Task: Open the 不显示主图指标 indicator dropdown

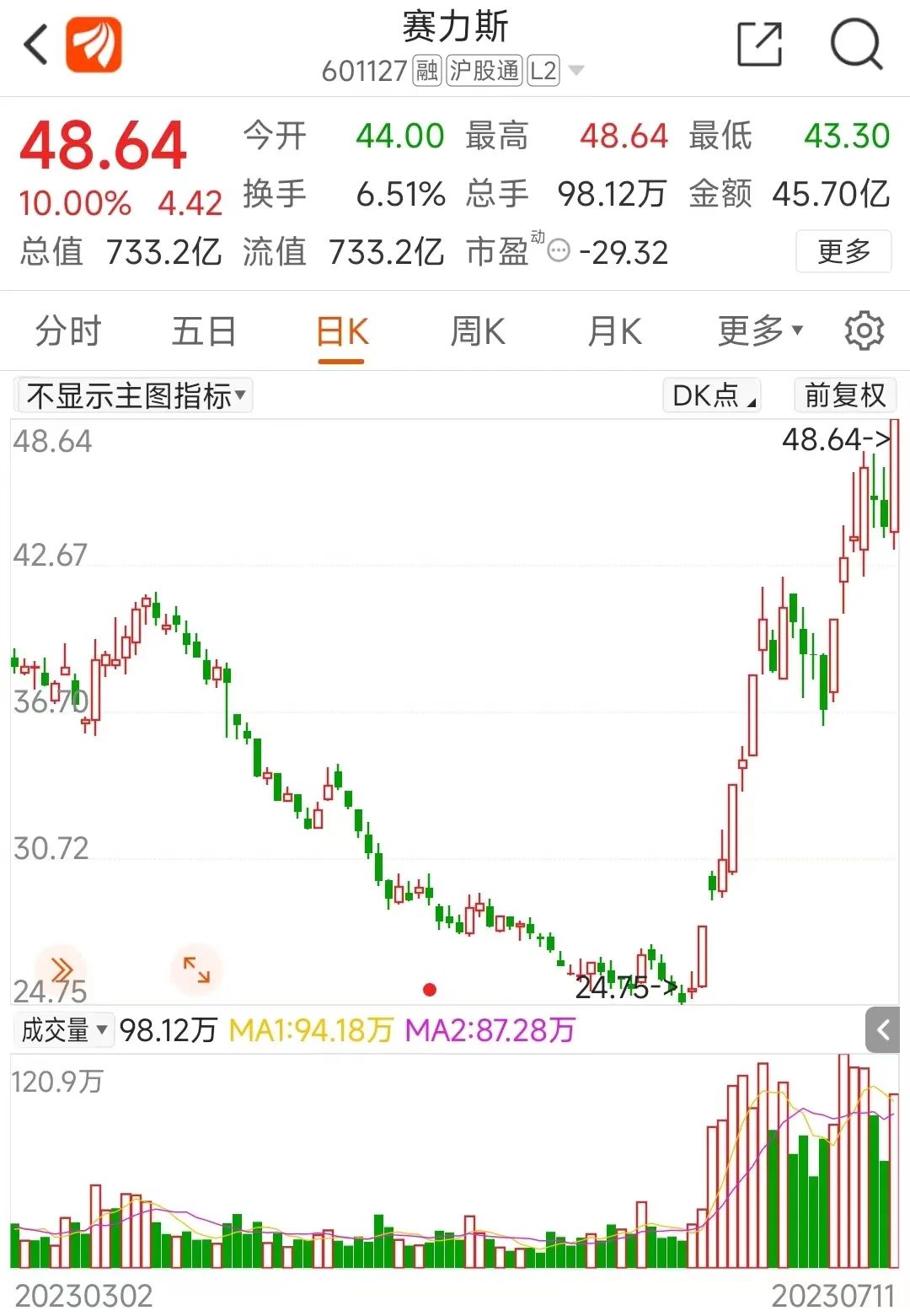Action: [x=135, y=395]
